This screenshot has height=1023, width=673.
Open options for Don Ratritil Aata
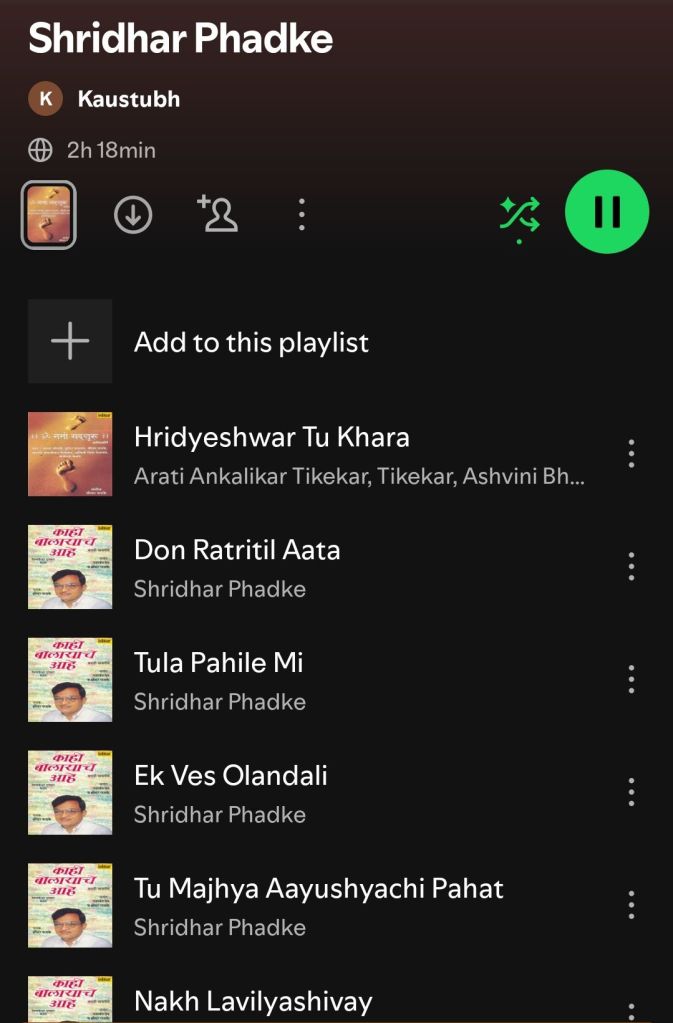[x=631, y=566]
